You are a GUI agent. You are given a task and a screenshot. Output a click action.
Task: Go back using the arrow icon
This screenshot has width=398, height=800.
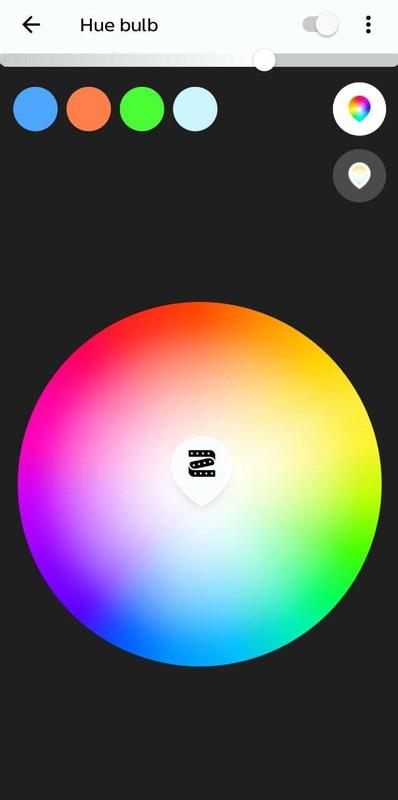(31, 24)
